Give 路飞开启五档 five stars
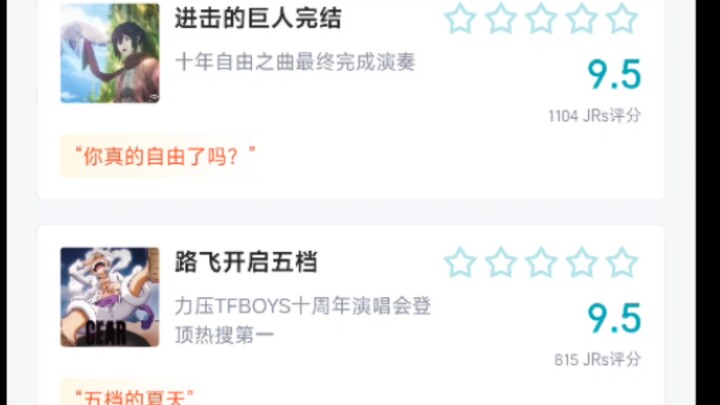Screen dimensions: 720x405 tap(621, 263)
